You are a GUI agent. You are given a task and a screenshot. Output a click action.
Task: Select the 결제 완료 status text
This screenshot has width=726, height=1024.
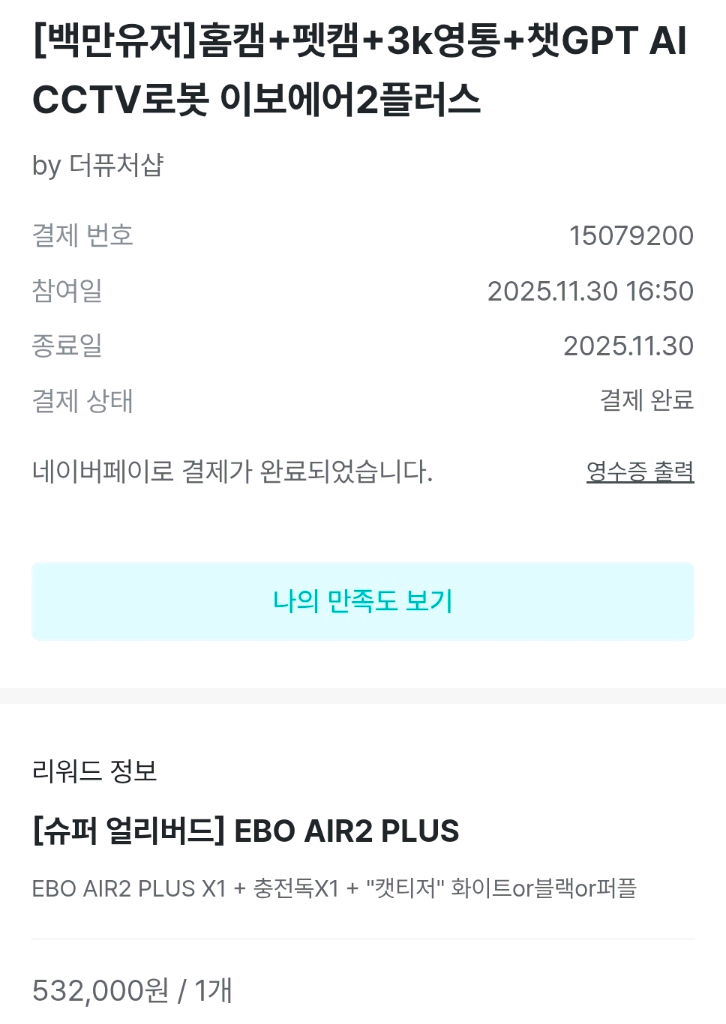coord(653,401)
